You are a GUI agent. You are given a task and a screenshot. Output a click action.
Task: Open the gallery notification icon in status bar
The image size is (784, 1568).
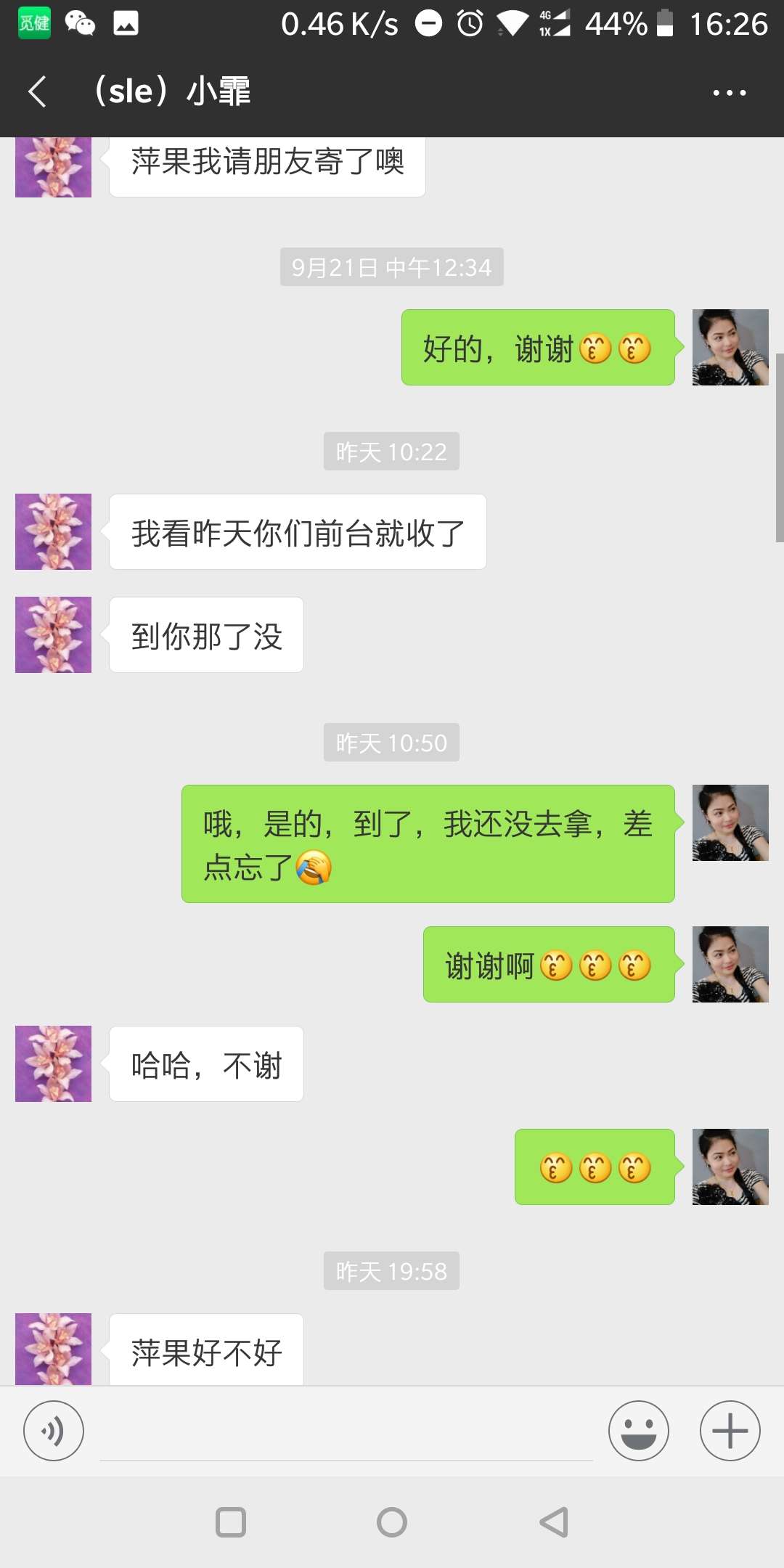pyautogui.click(x=125, y=23)
